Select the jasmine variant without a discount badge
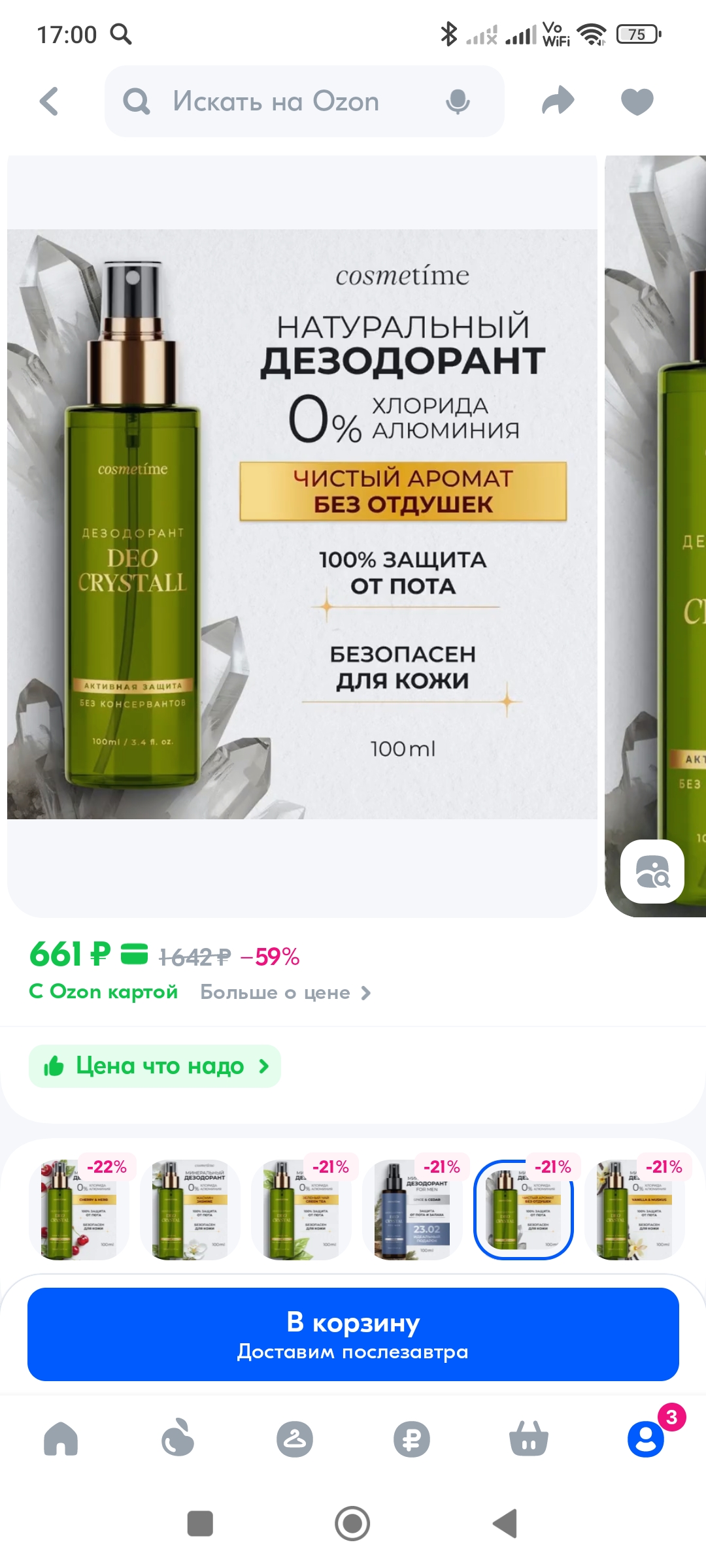This screenshot has width=706, height=1568. pyautogui.click(x=190, y=1209)
